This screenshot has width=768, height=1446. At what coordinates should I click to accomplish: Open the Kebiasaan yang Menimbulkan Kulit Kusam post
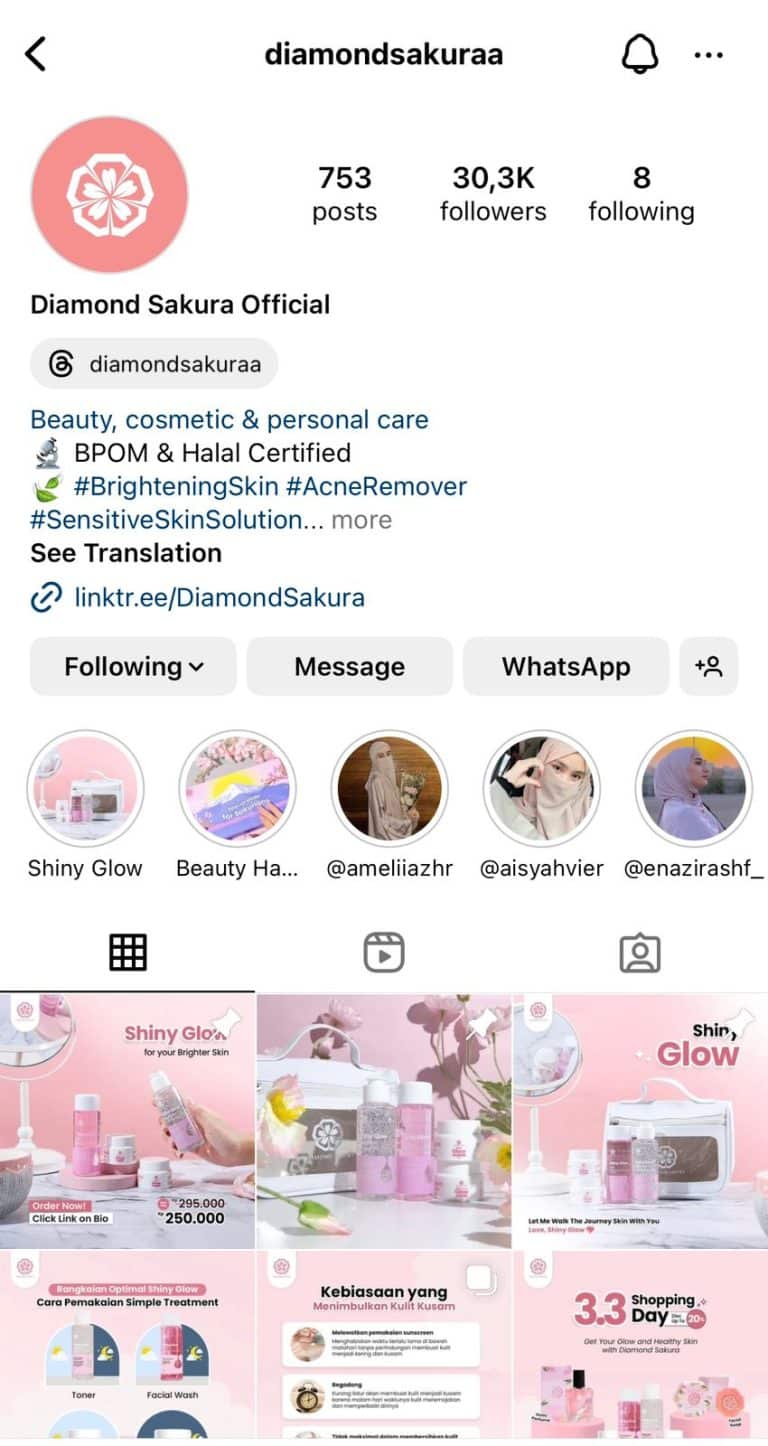click(x=384, y=1345)
